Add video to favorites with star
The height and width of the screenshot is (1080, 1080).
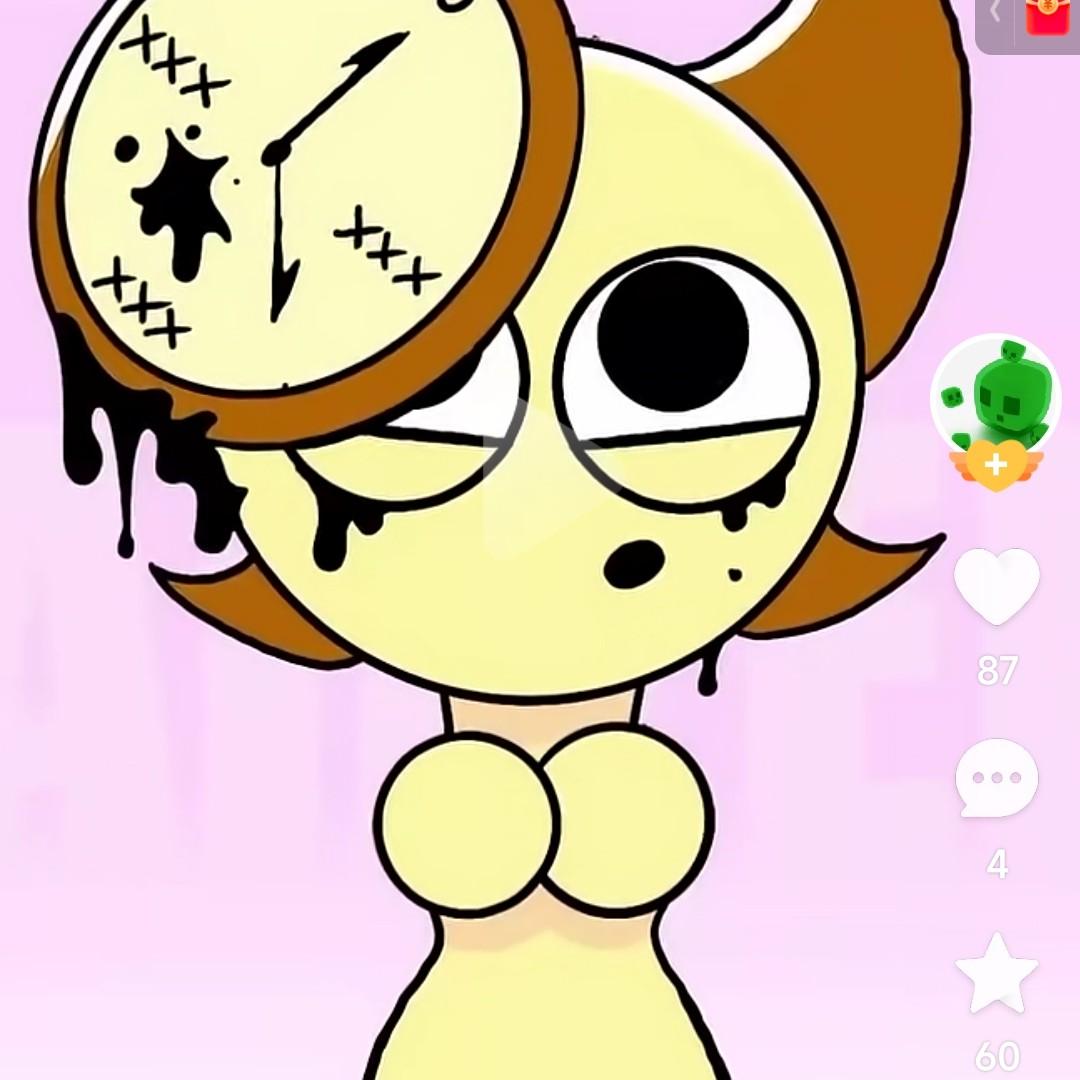pos(997,972)
